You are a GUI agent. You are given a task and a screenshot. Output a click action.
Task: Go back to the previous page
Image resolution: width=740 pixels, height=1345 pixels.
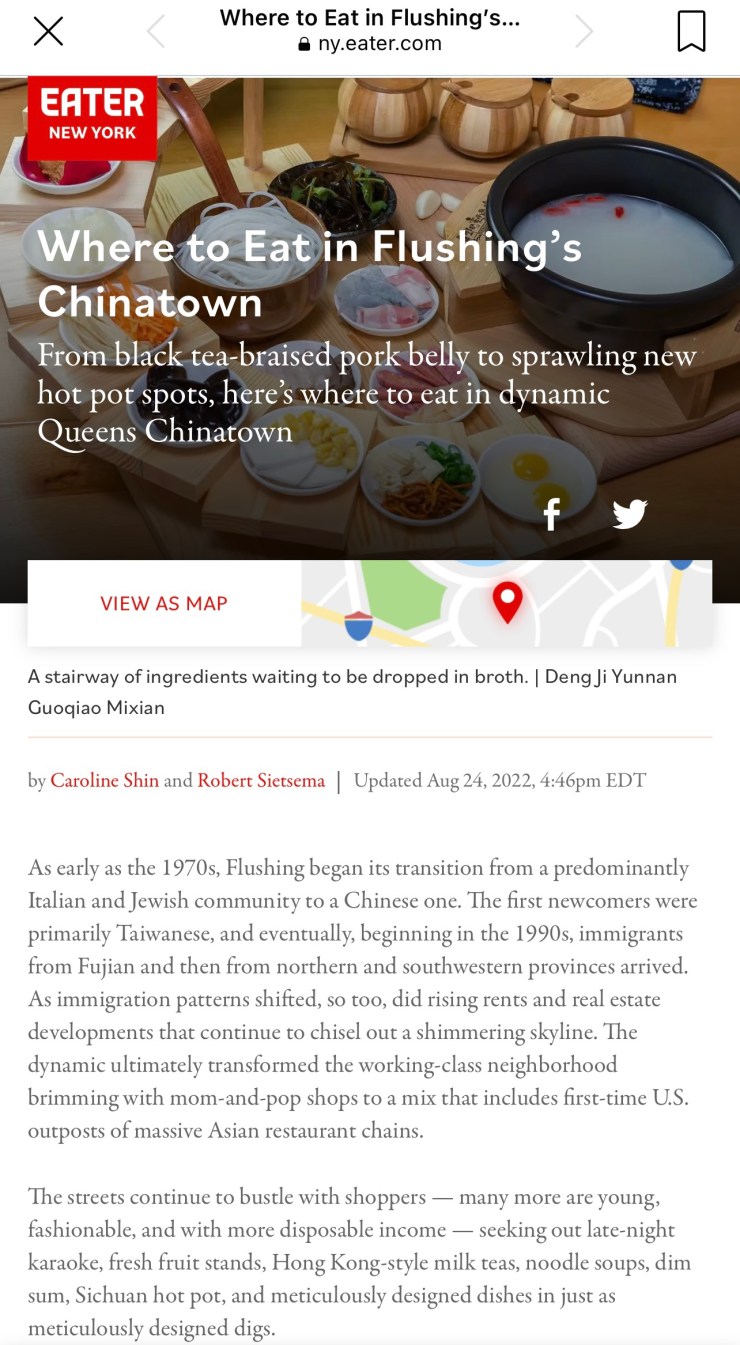pos(155,32)
